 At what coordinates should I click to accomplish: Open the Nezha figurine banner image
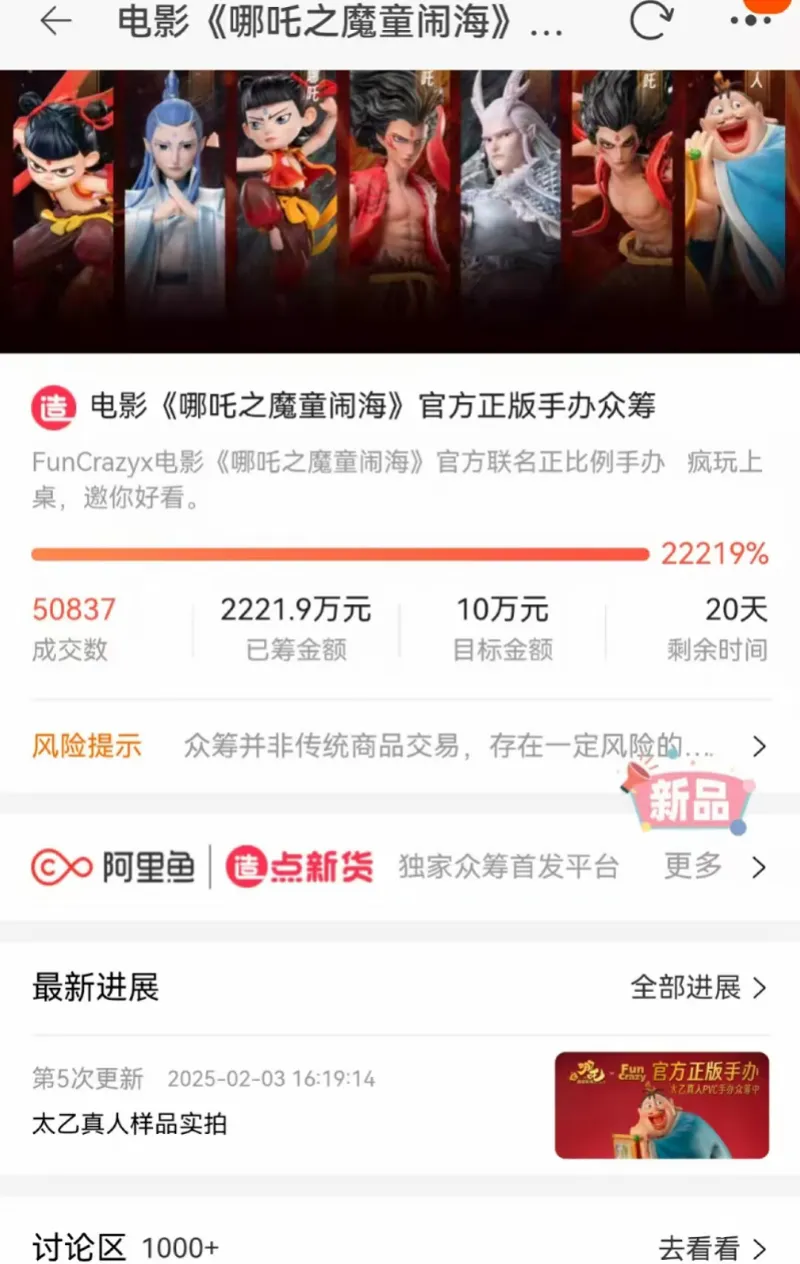click(400, 210)
